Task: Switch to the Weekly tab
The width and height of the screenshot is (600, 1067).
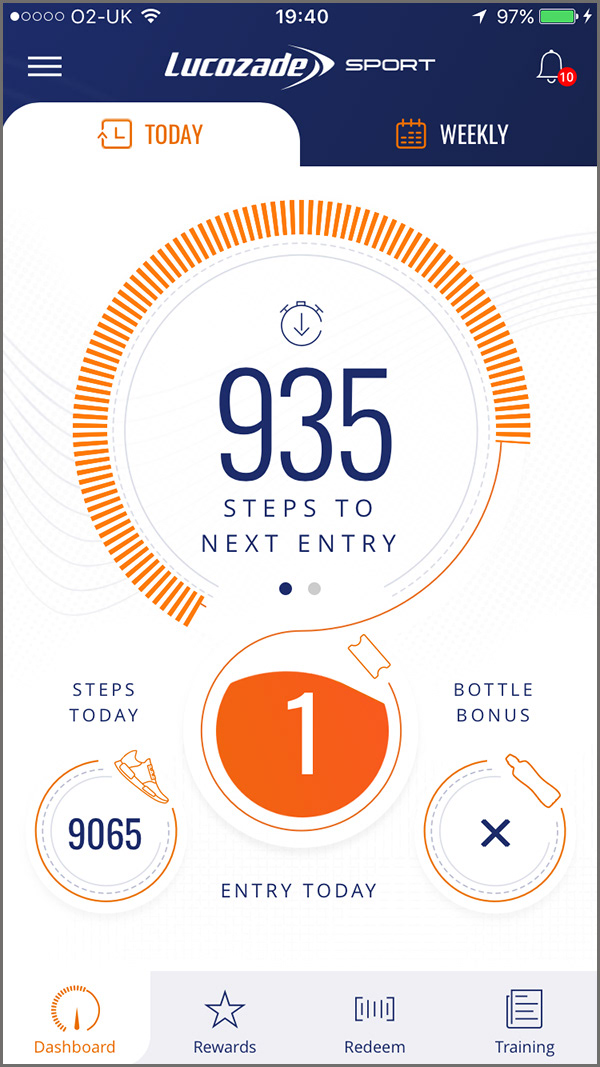Action: pyautogui.click(x=452, y=134)
